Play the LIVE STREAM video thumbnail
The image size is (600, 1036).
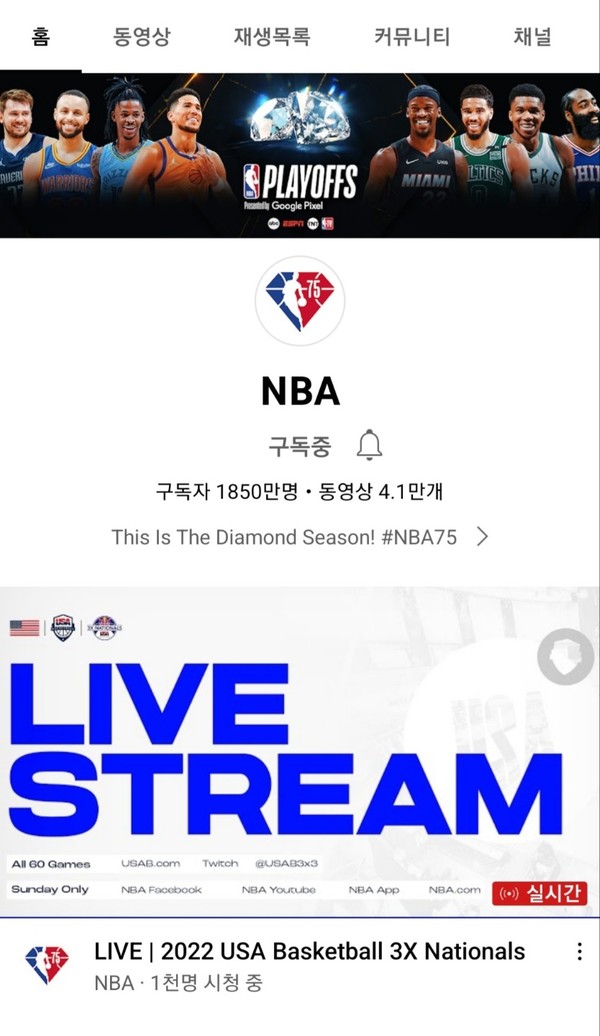pyautogui.click(x=300, y=750)
